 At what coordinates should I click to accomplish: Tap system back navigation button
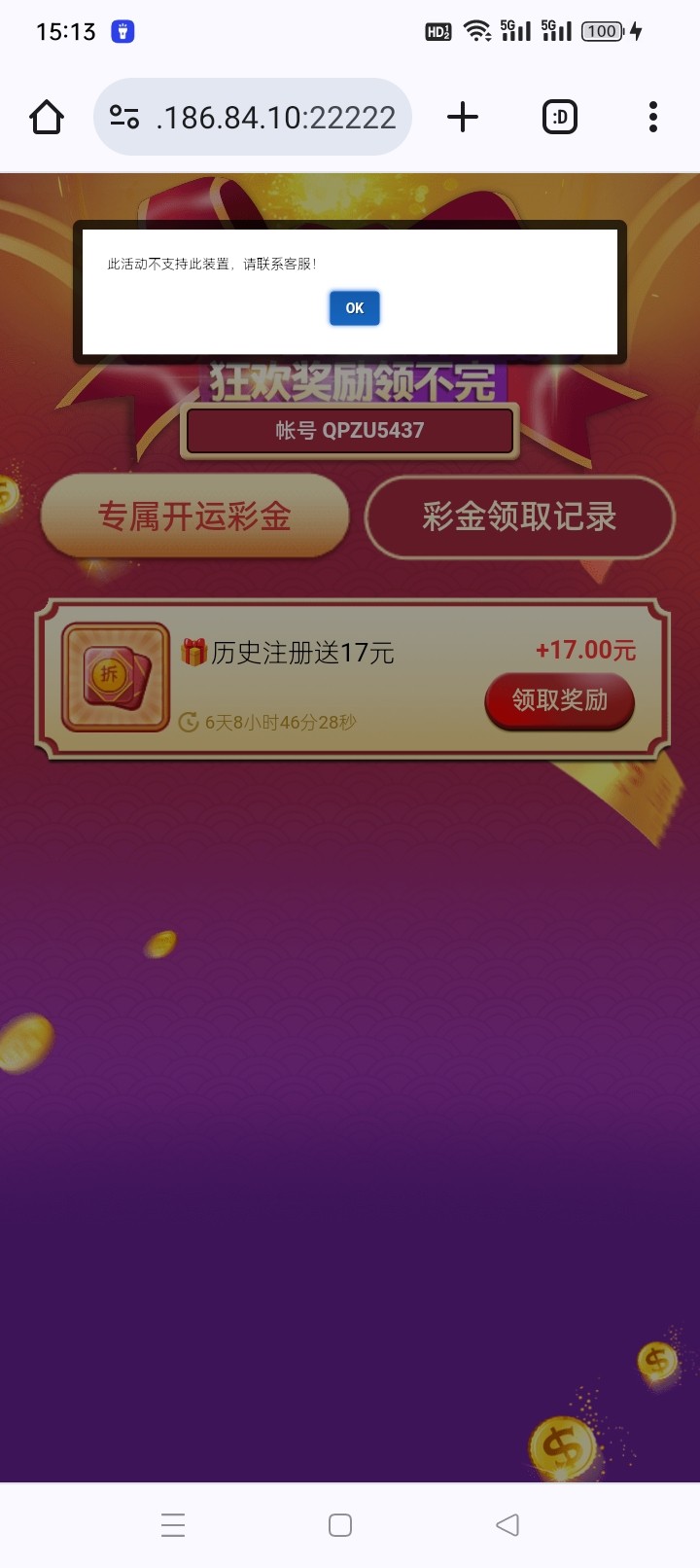pos(507,1524)
